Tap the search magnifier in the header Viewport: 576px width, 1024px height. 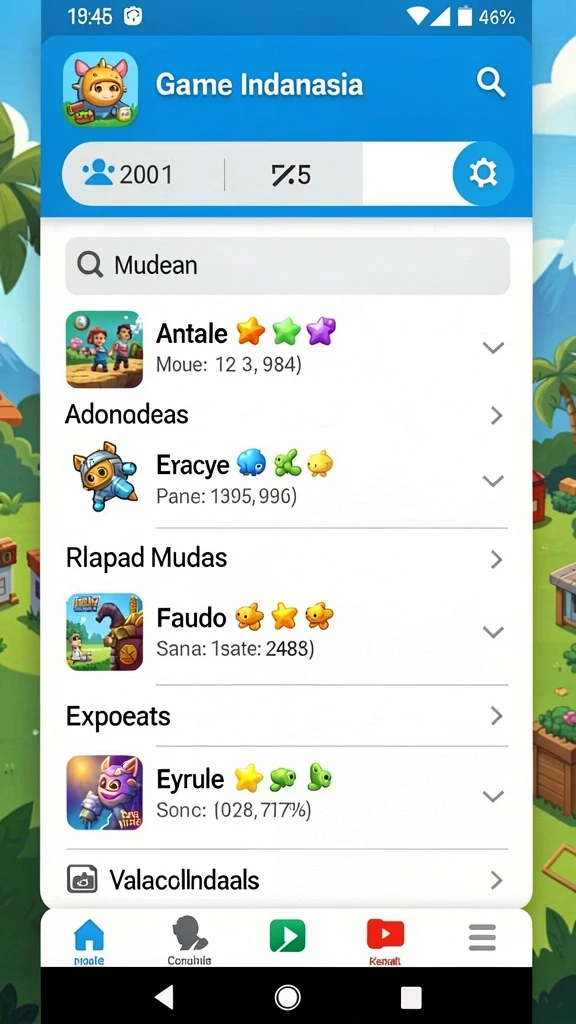click(491, 84)
